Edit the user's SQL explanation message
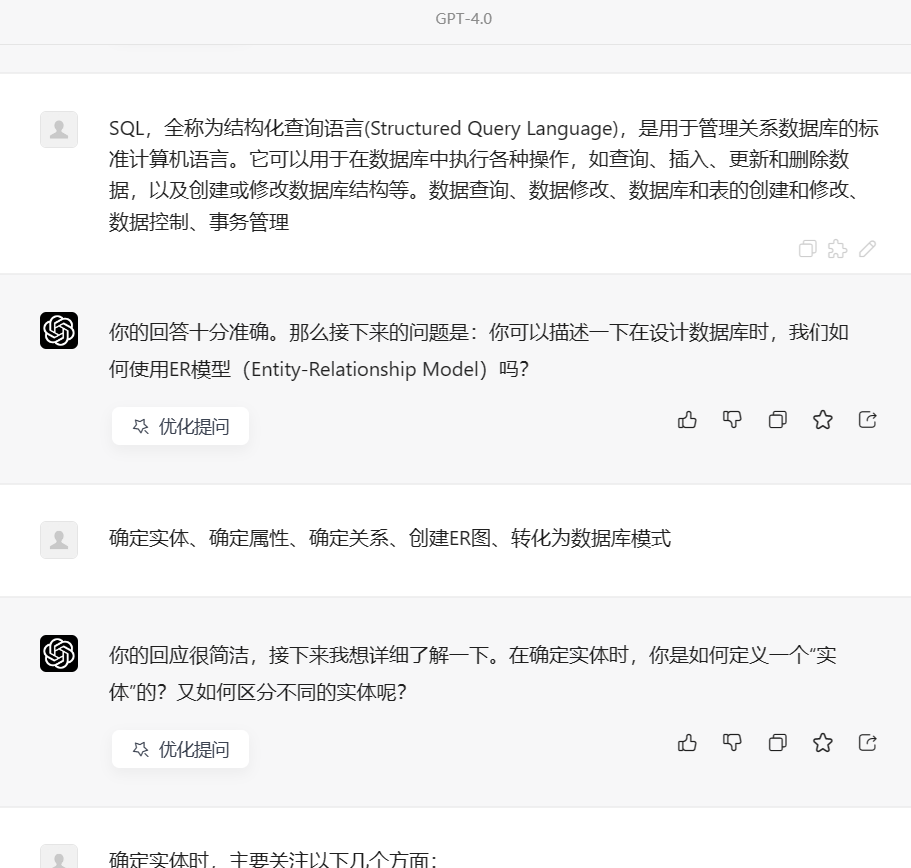Screen dimensions: 911x868 (x=868, y=249)
